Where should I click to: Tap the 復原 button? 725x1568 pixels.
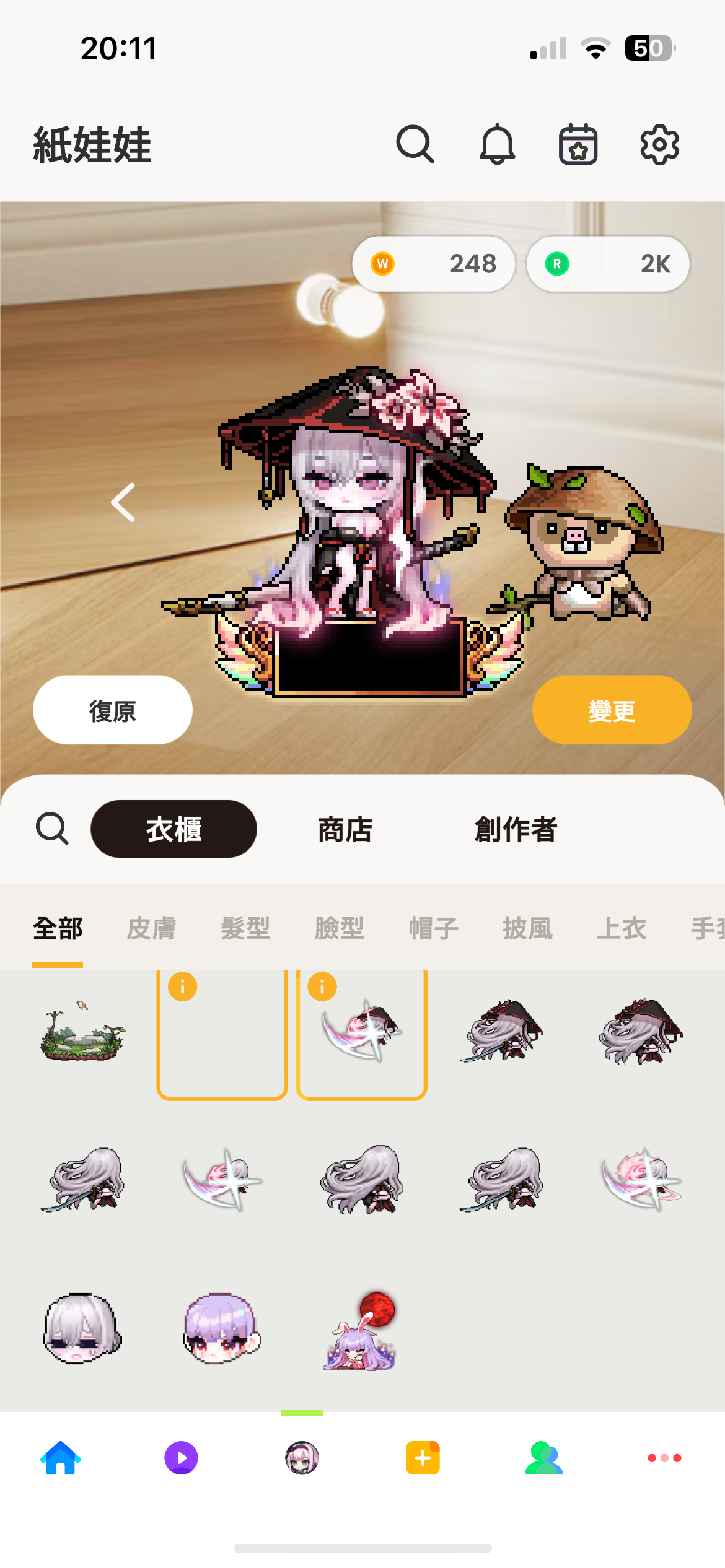(113, 710)
